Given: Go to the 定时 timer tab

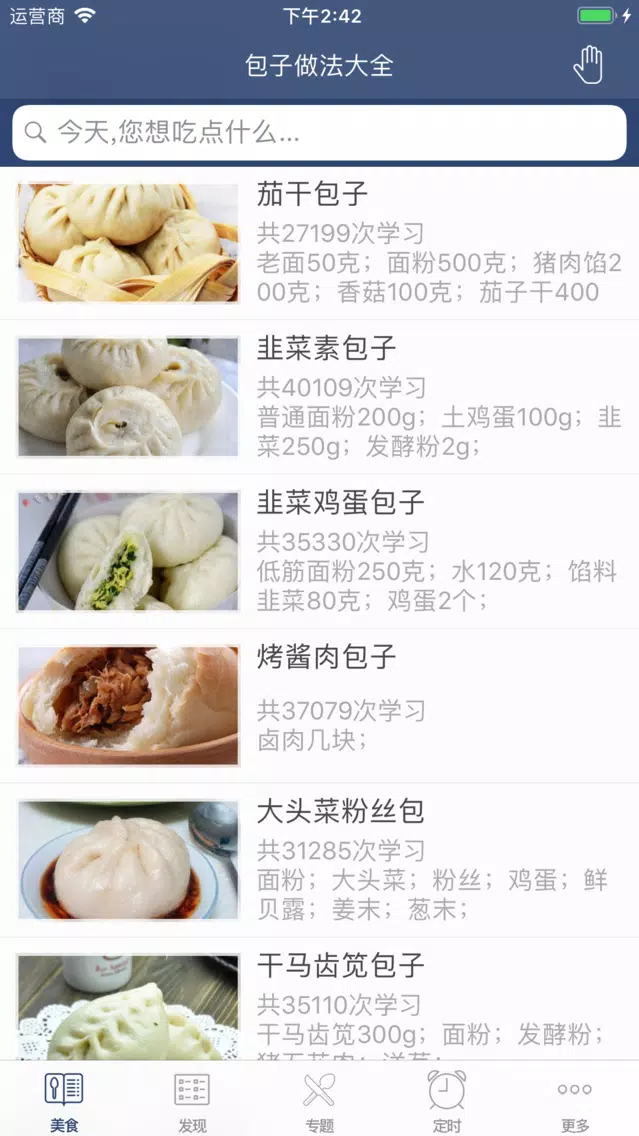Looking at the screenshot, I should coord(447,1100).
